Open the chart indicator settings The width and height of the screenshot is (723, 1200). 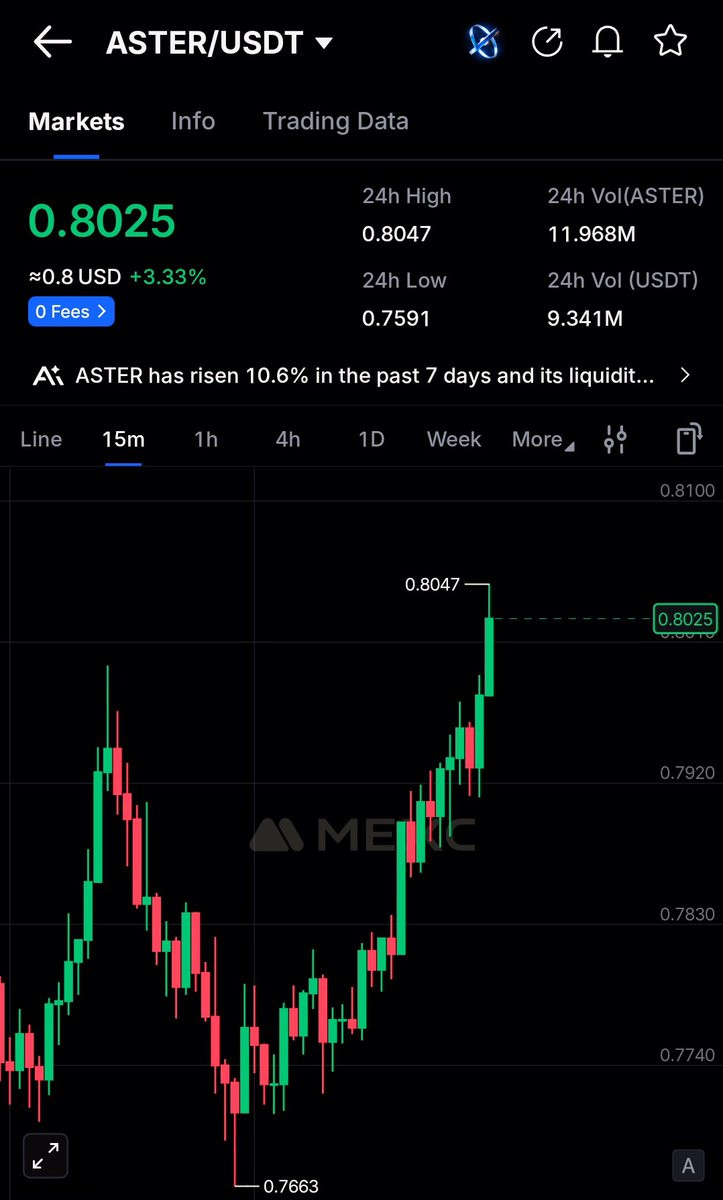click(616, 439)
